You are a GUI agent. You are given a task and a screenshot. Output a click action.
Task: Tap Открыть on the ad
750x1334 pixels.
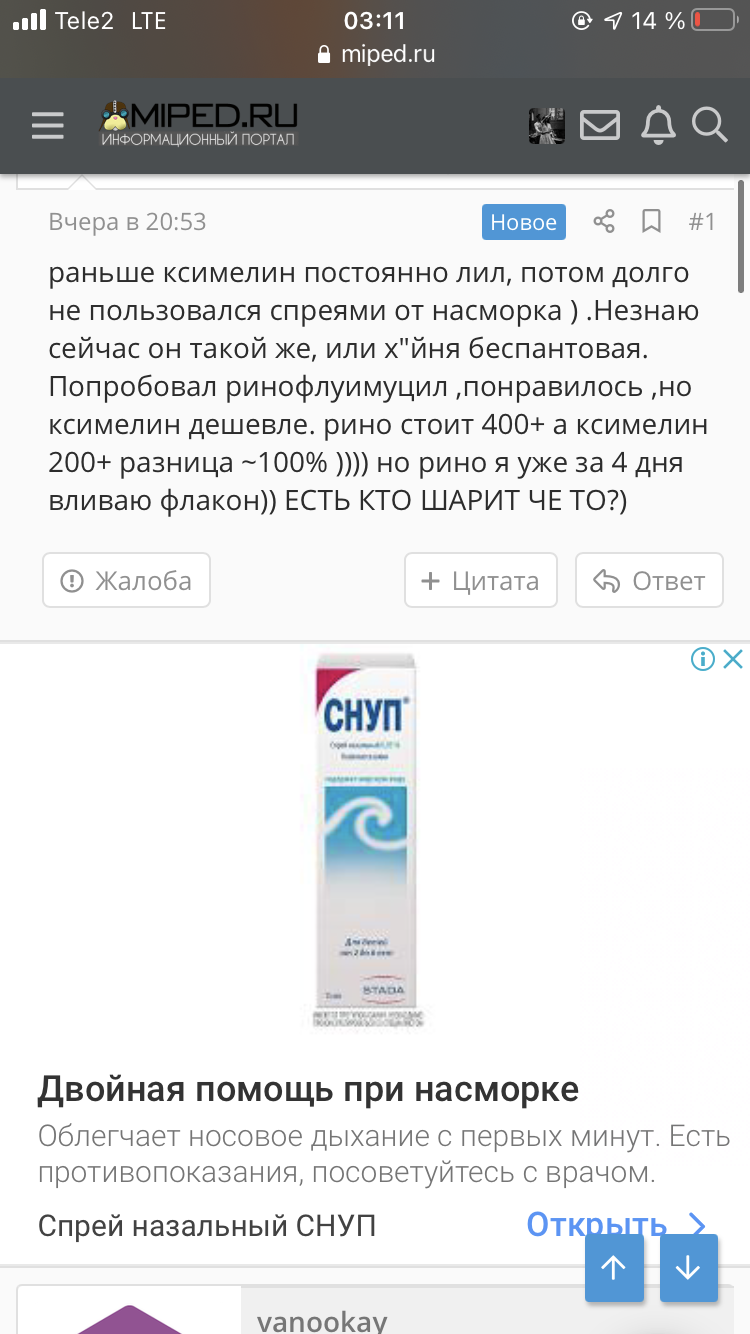pos(616,1225)
